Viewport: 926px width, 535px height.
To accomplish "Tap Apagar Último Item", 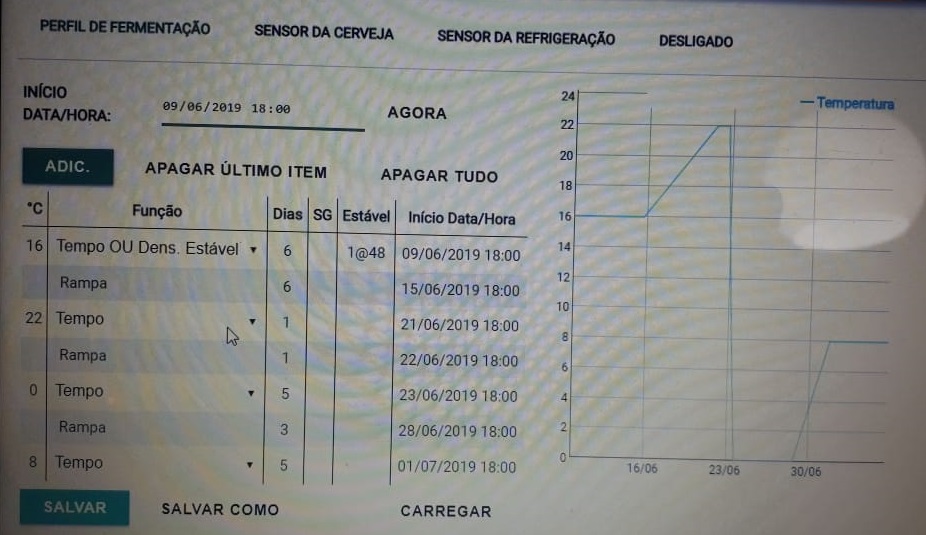I will (x=235, y=171).
